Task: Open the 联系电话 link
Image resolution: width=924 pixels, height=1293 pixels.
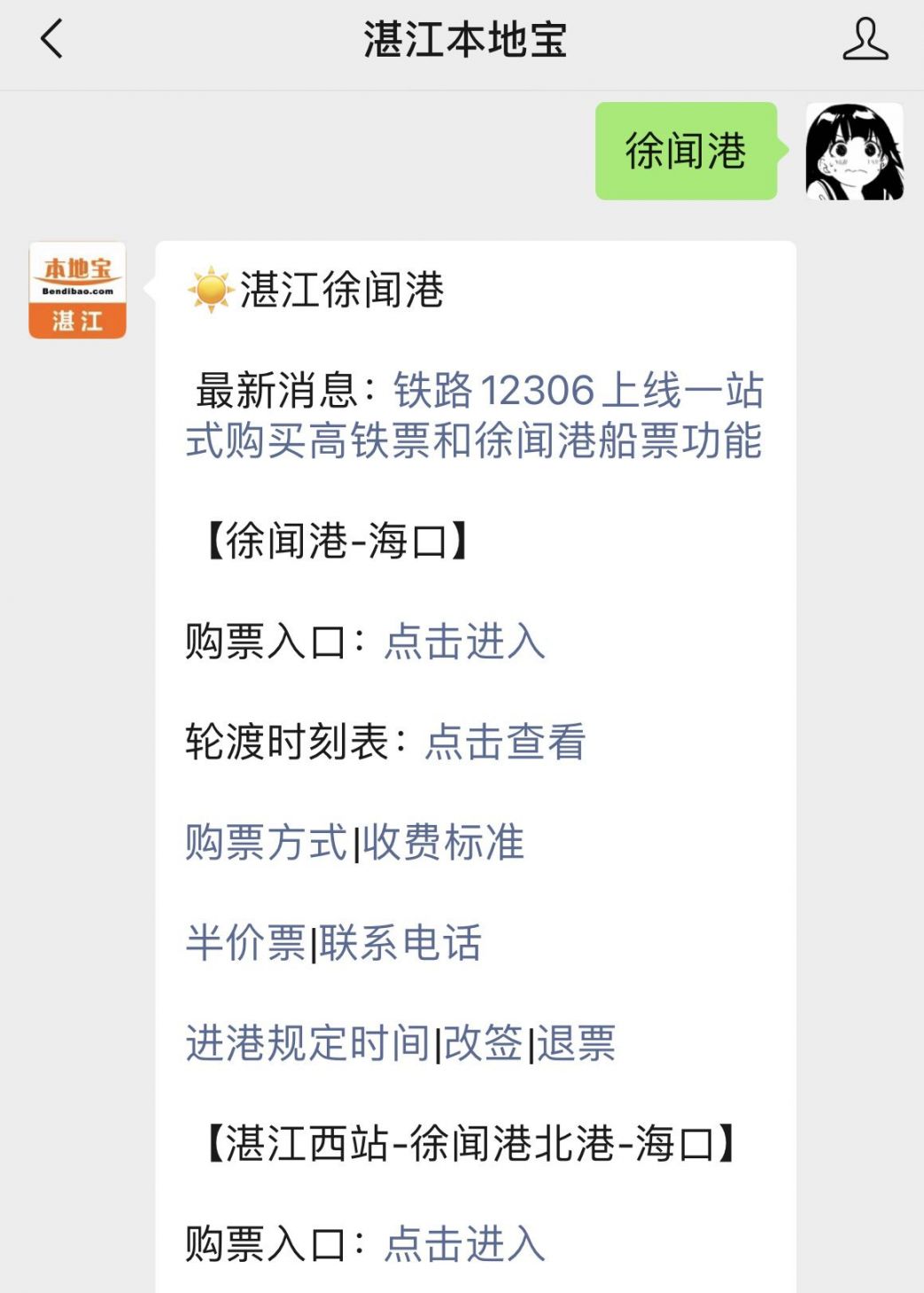Action: pyautogui.click(x=400, y=942)
